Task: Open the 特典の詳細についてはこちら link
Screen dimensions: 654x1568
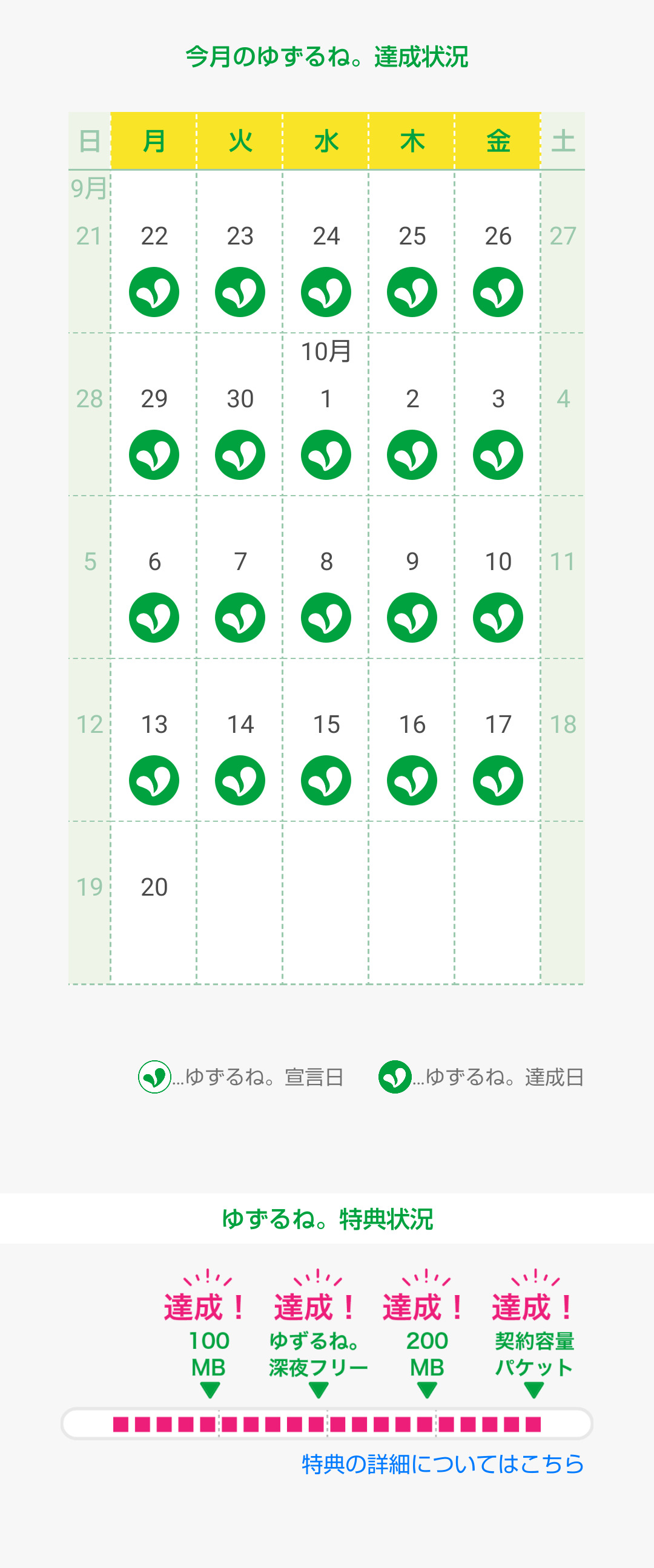Action: coord(443,1464)
